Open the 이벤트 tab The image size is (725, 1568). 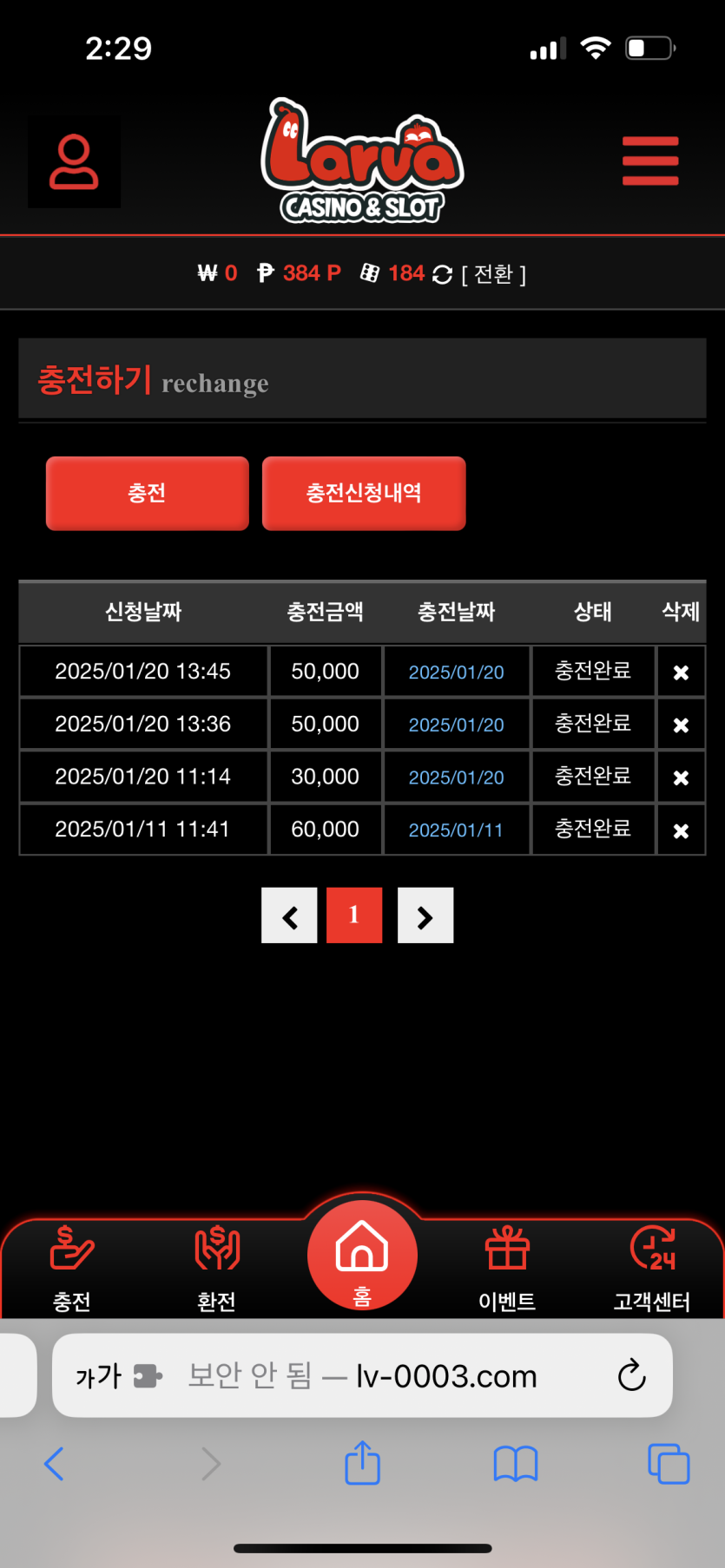[507, 1267]
